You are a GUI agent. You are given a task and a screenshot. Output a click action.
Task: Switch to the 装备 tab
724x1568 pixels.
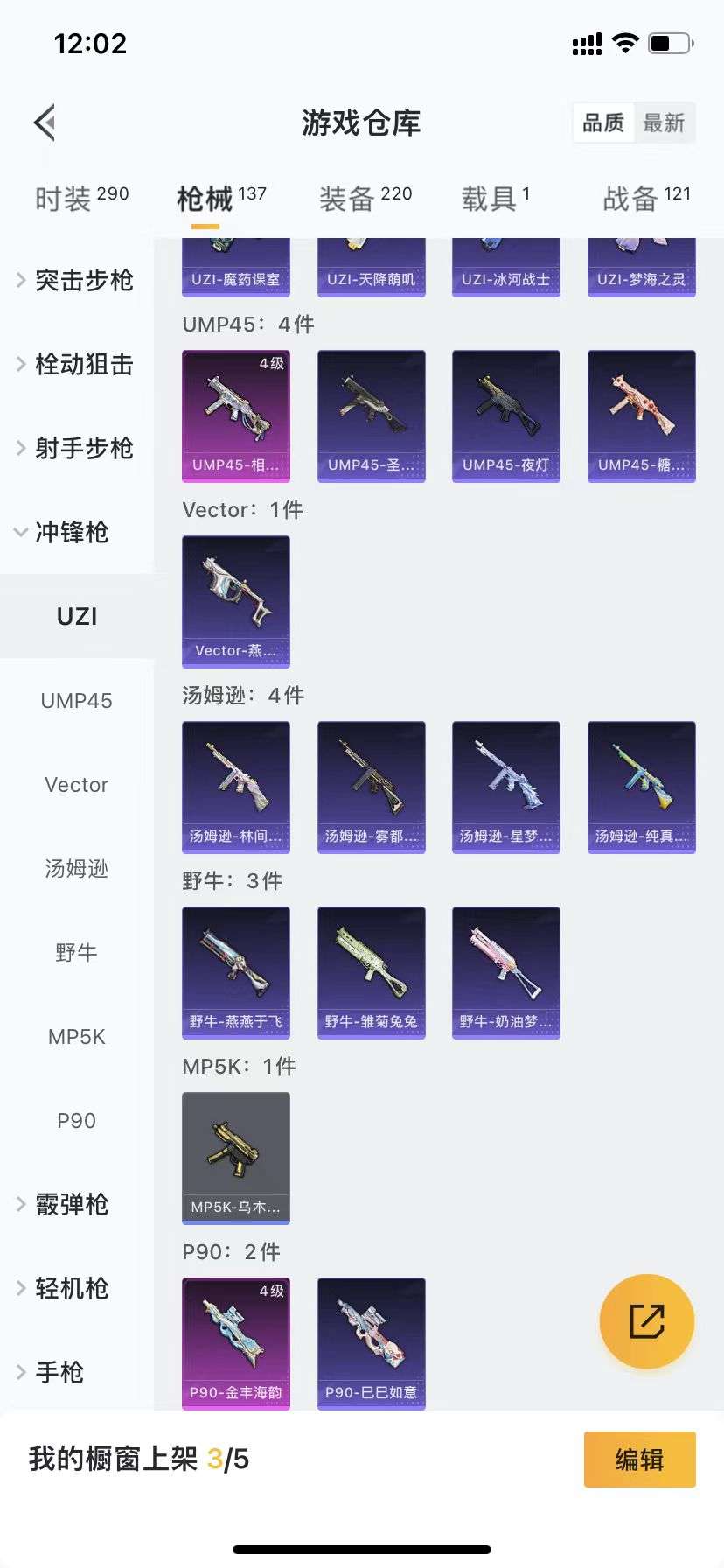pyautogui.click(x=365, y=199)
